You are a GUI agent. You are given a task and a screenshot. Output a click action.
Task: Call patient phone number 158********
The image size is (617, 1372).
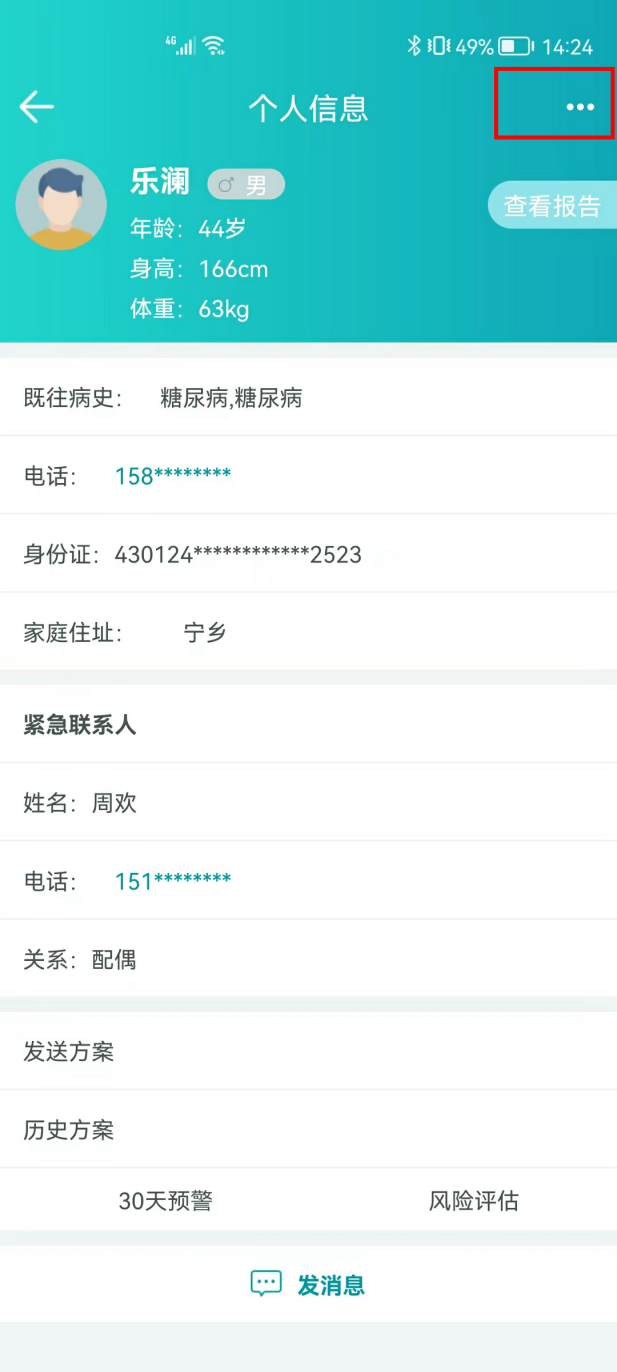173,476
